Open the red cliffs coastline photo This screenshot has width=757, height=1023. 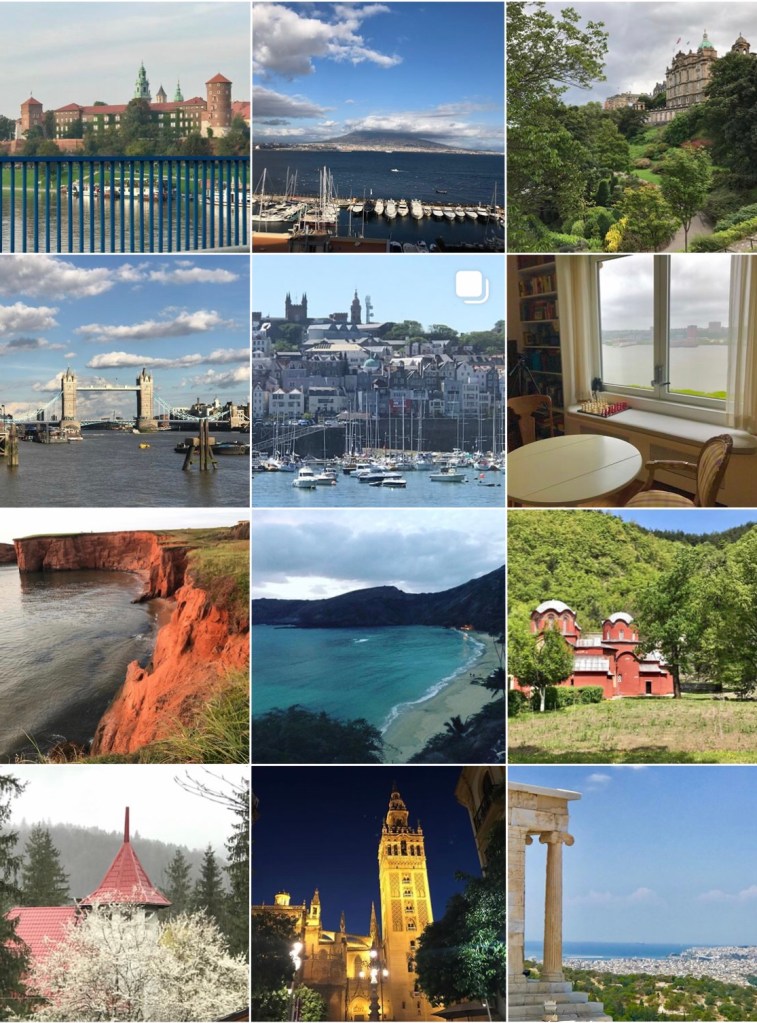[x=125, y=636]
